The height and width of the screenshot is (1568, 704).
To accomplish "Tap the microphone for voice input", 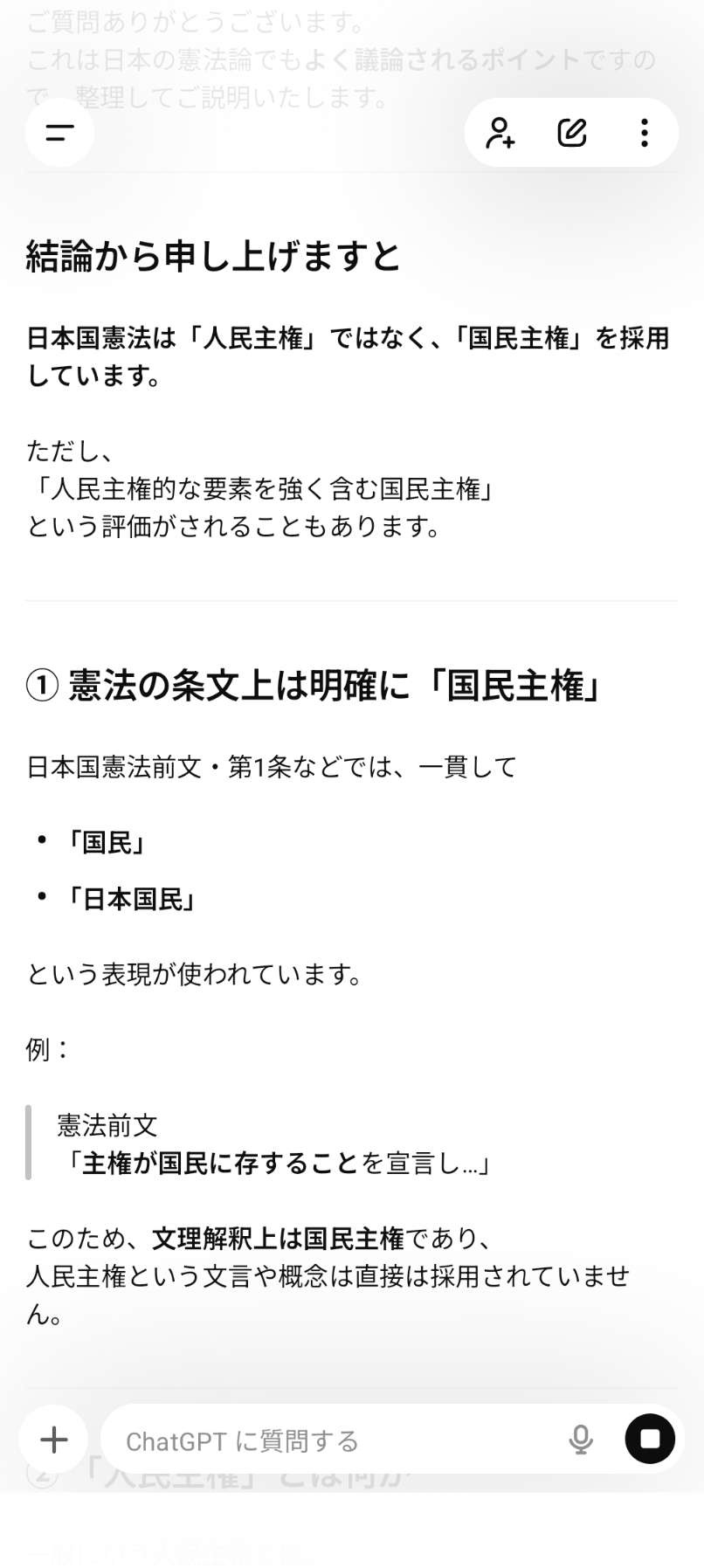I will tap(581, 1439).
